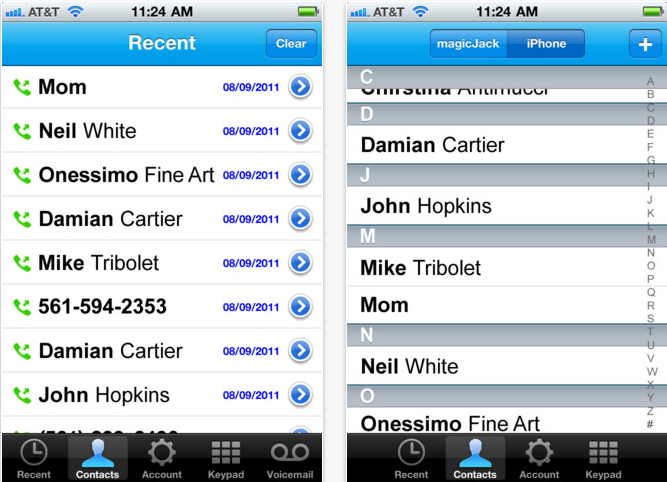Show details arrow for Mom's recent call

tap(300, 87)
